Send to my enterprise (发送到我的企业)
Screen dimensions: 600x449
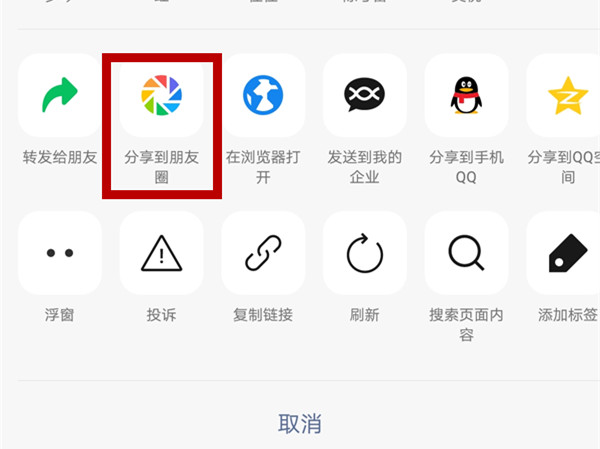click(x=364, y=96)
